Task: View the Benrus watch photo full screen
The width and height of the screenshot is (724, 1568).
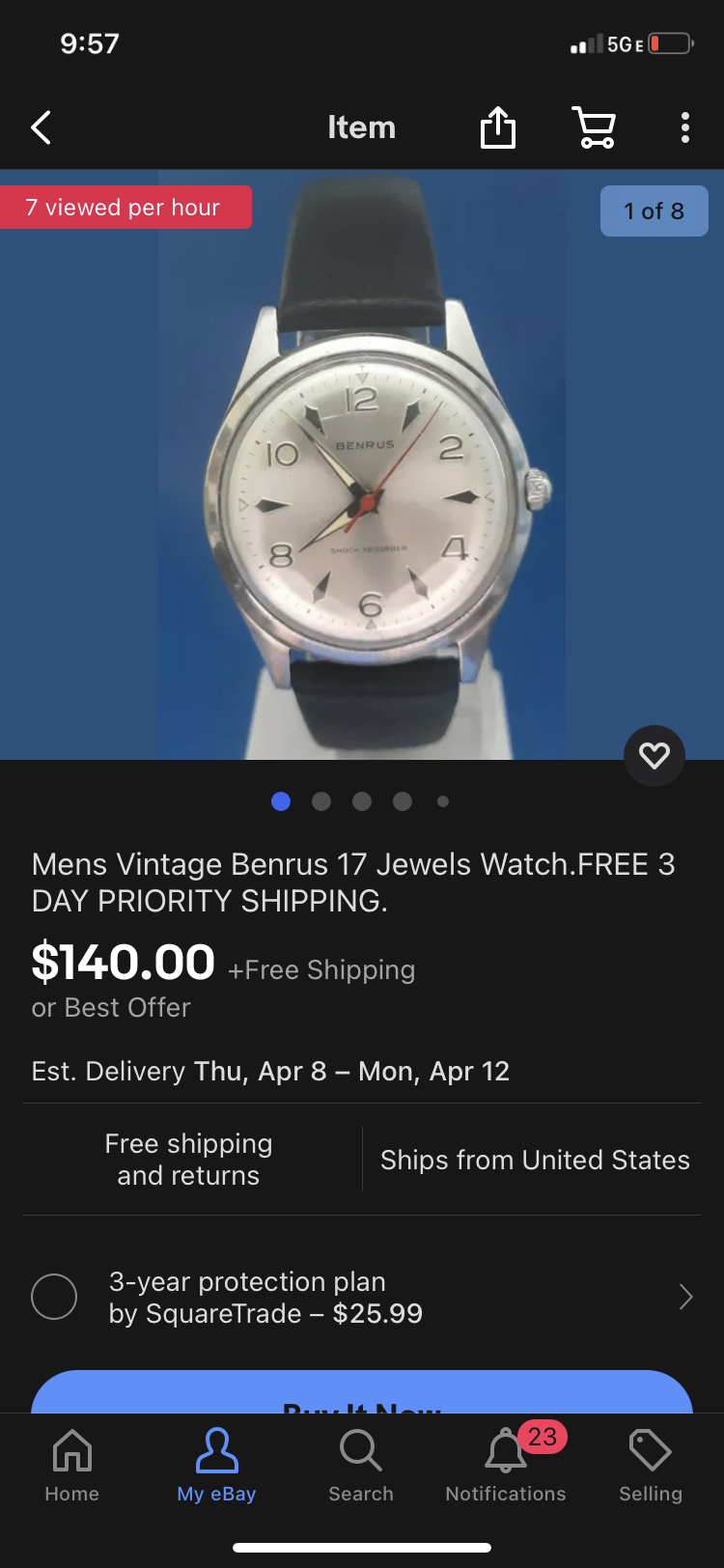Action: pos(362,463)
